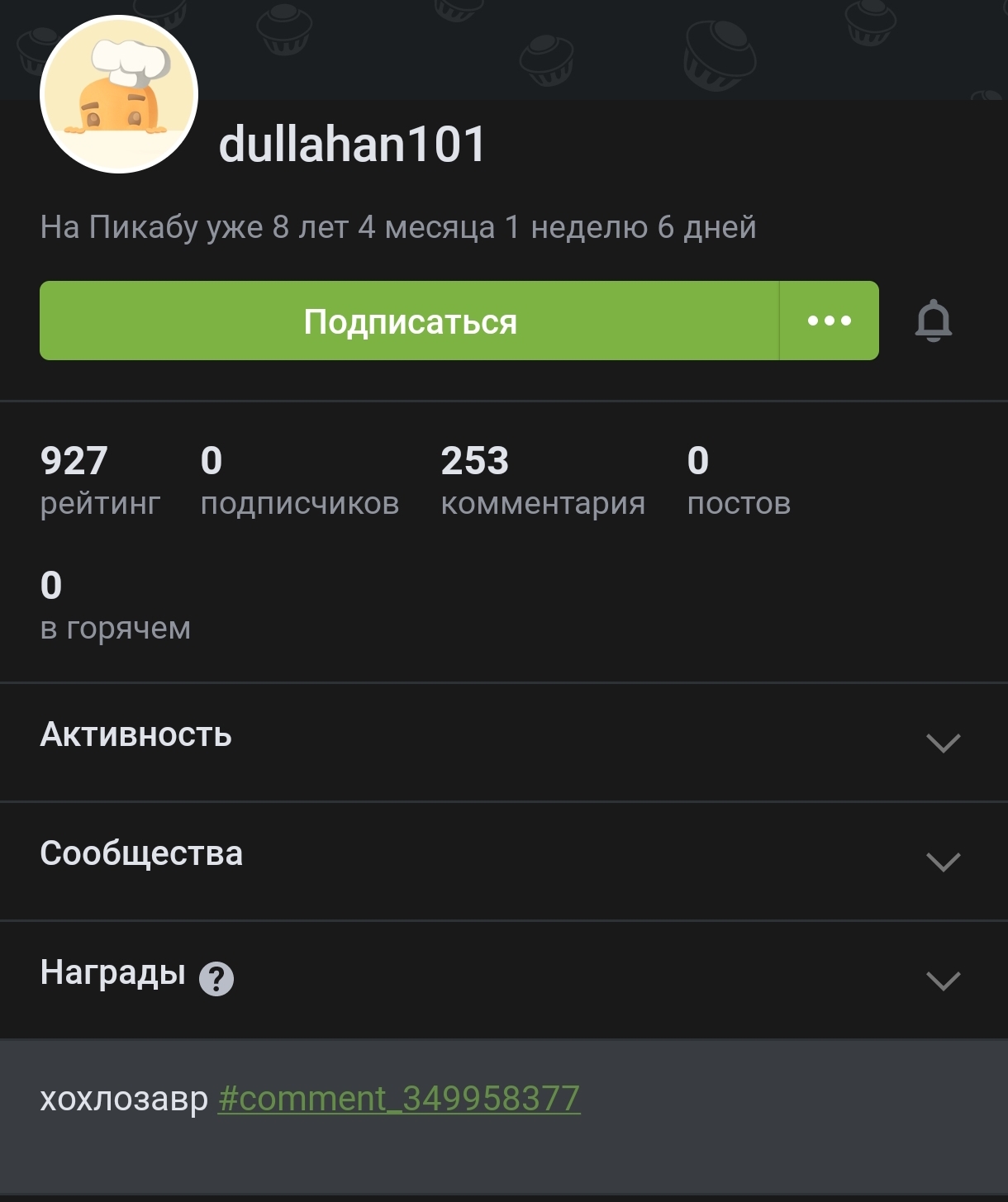The image size is (1008, 1202).
Task: Open the #comment_349958377 link
Action: click(x=399, y=1099)
